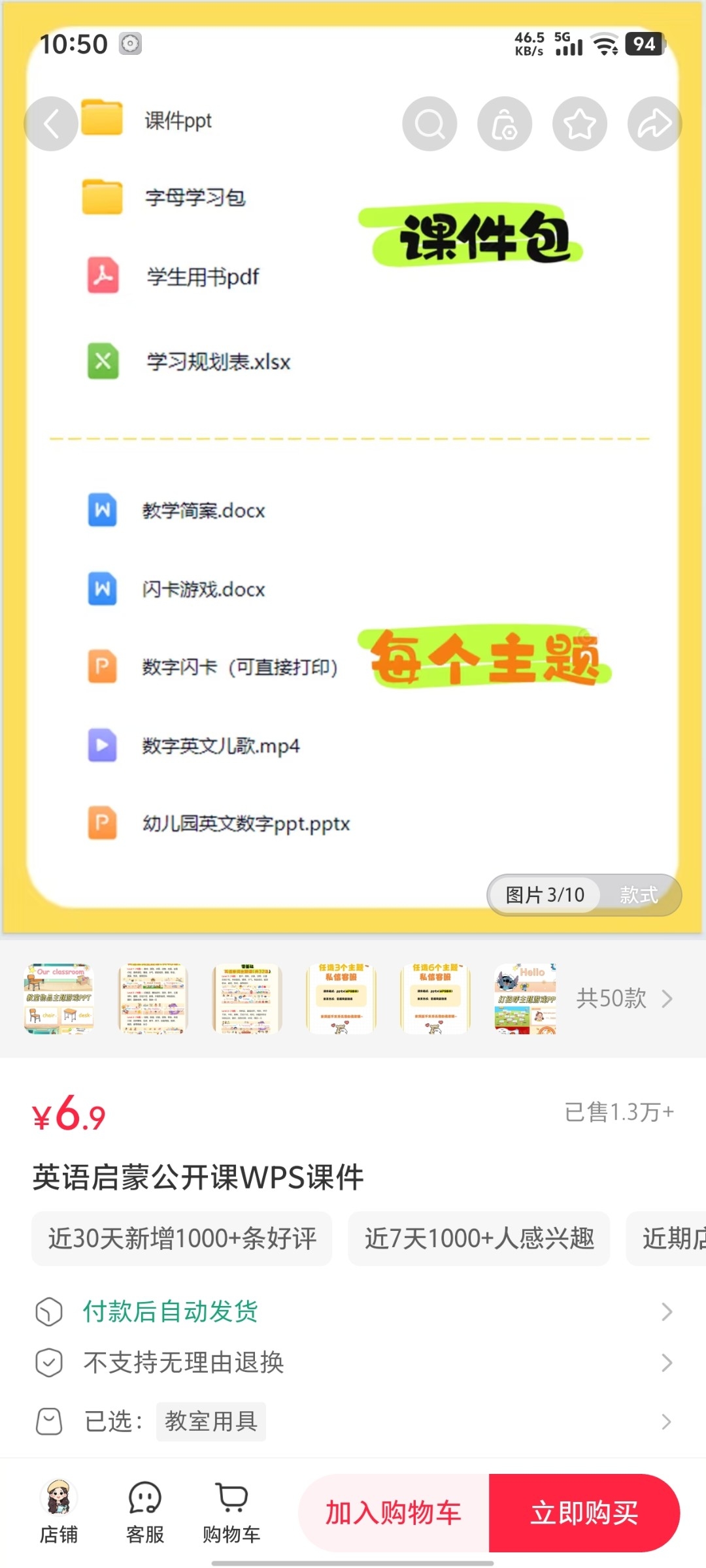Go back using the top-left arrow
This screenshot has width=706, height=1568.
tap(51, 123)
